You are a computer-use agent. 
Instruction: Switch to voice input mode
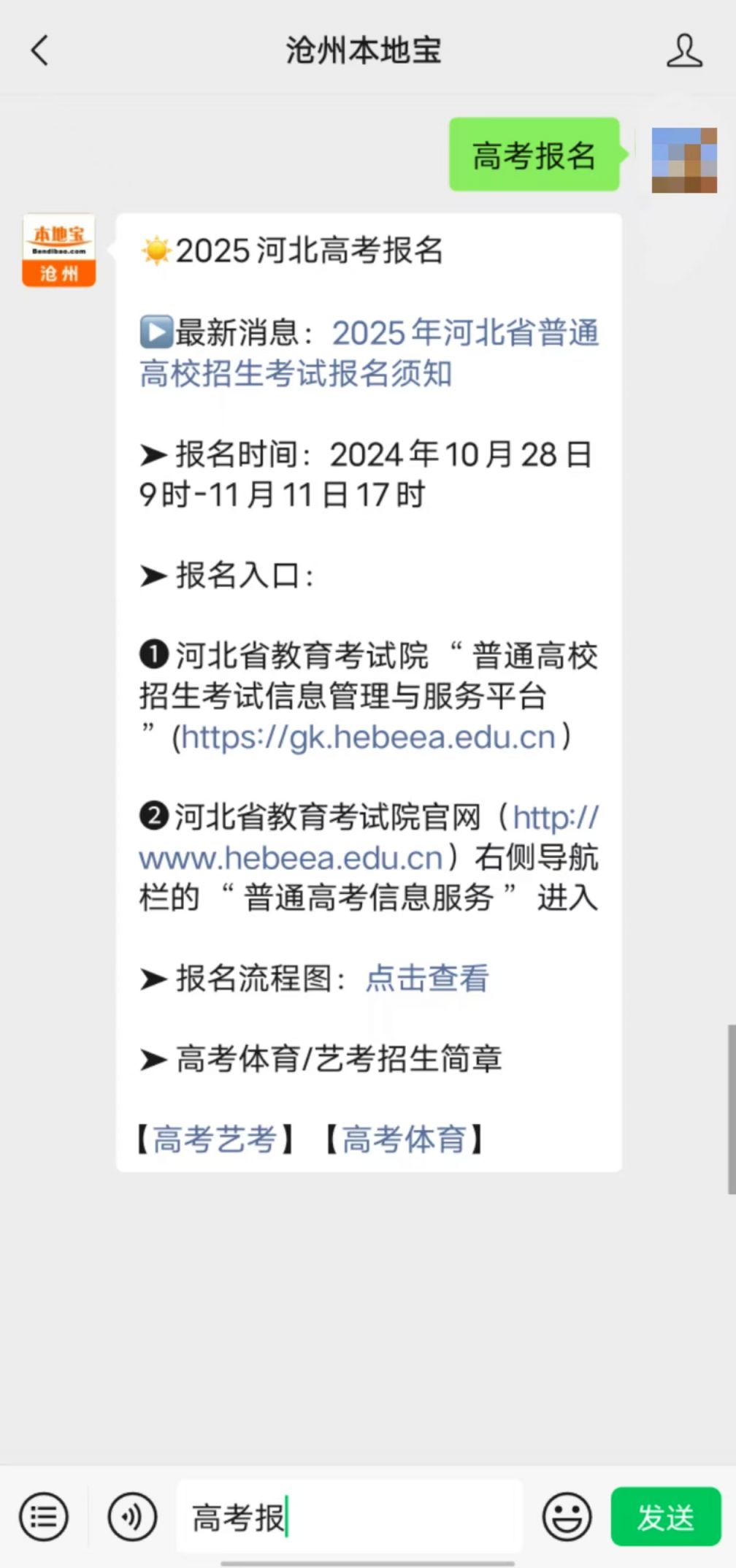132,1517
